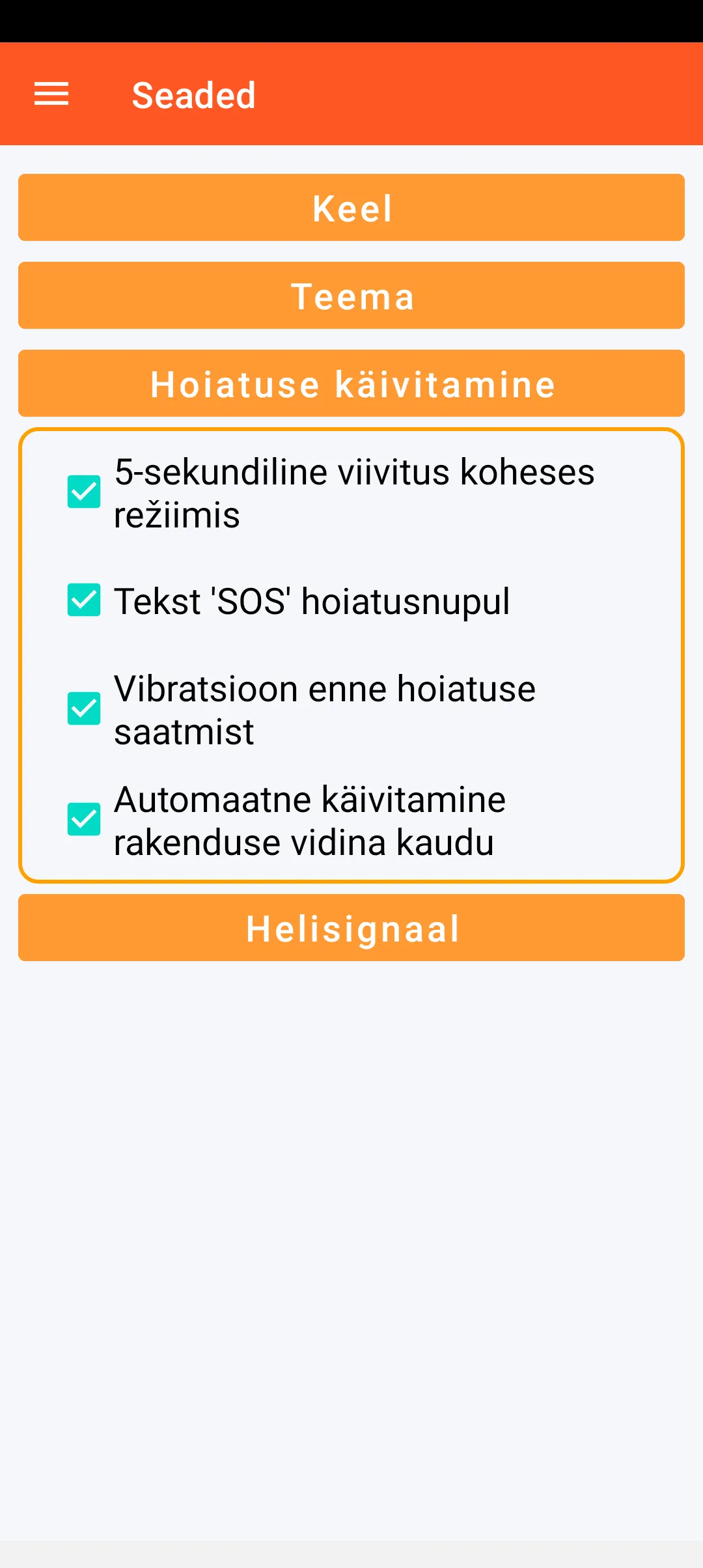Expand the Keel section
This screenshot has height=1568, width=703.
pos(351,208)
